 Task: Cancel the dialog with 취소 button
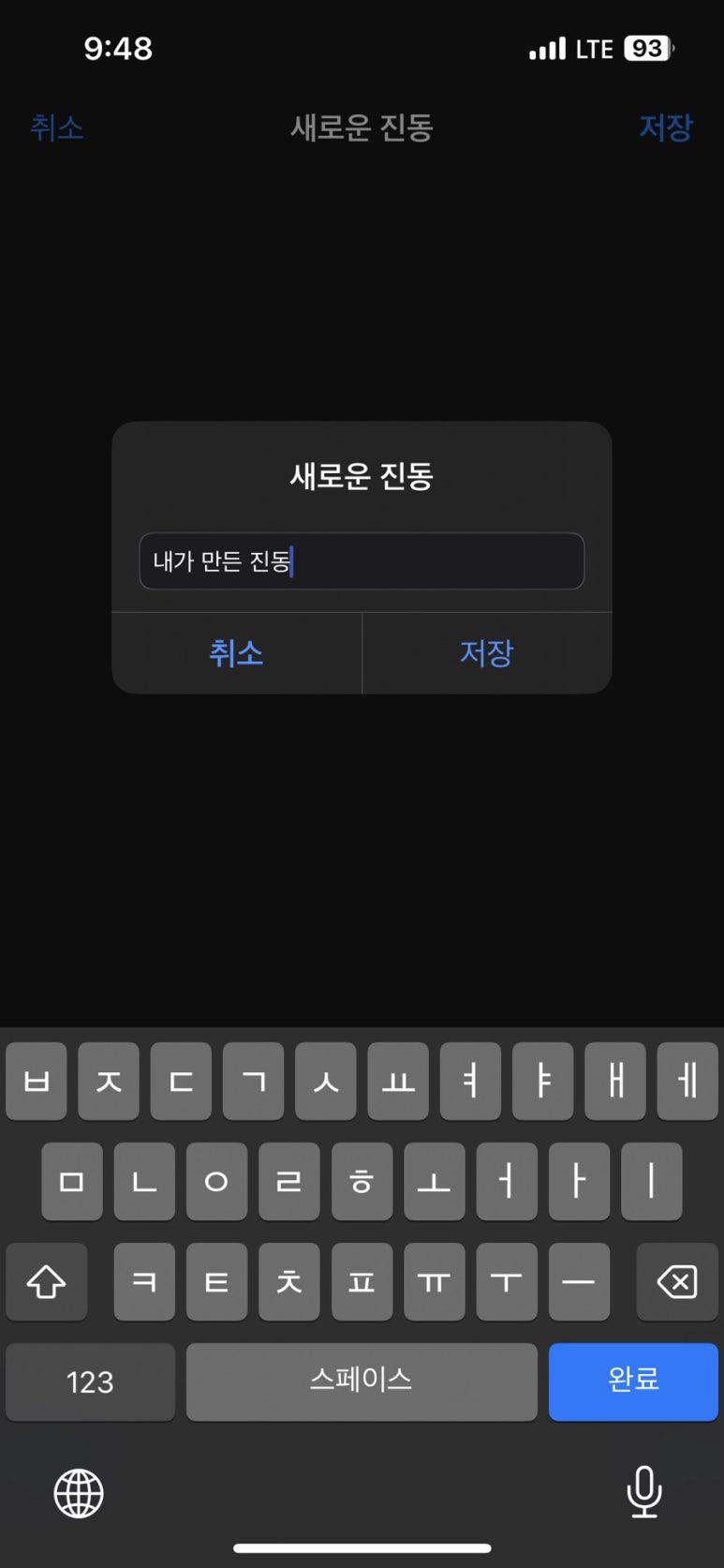click(x=236, y=653)
